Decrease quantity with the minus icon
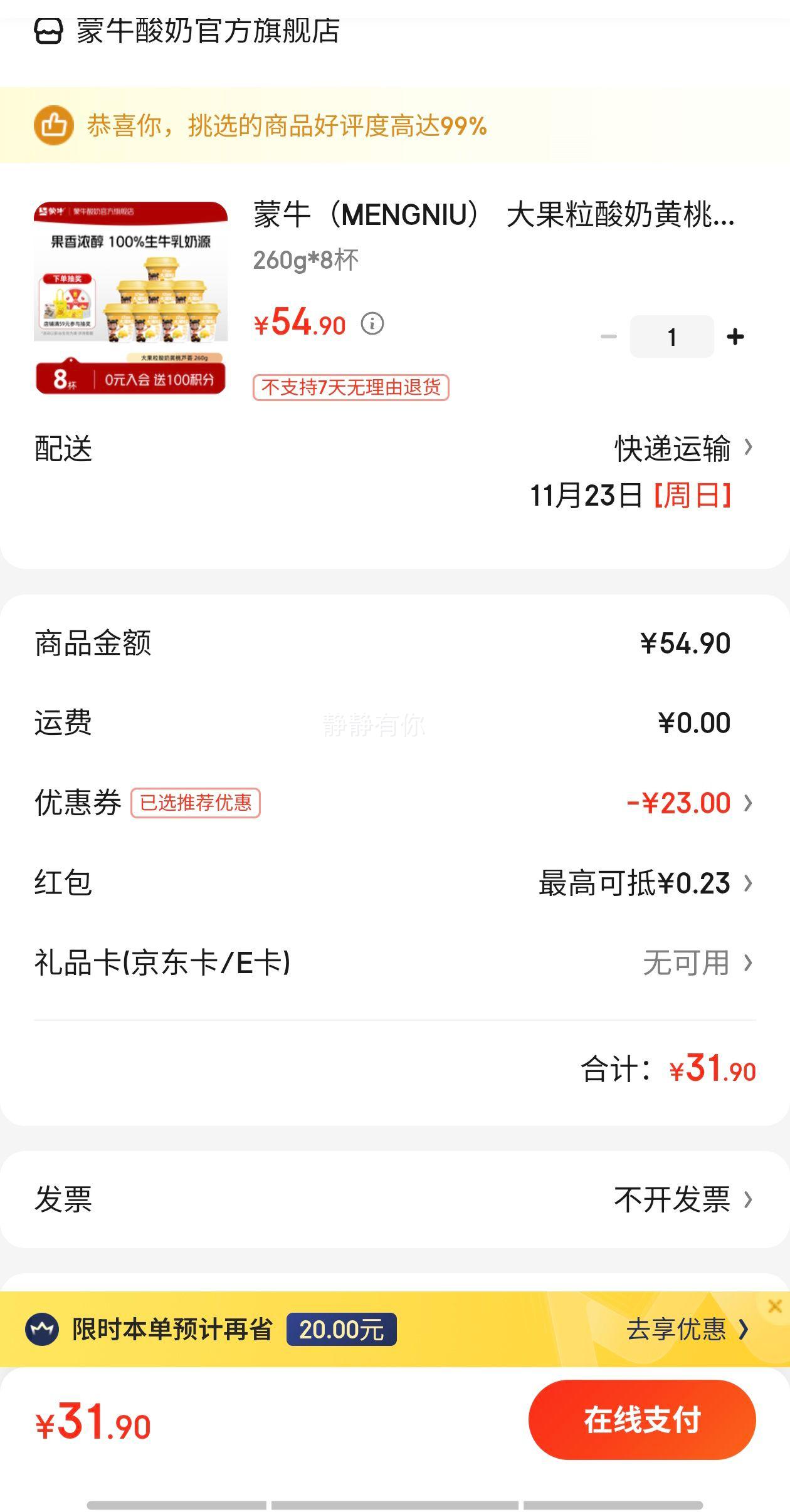Image resolution: width=790 pixels, height=1512 pixels. point(606,336)
